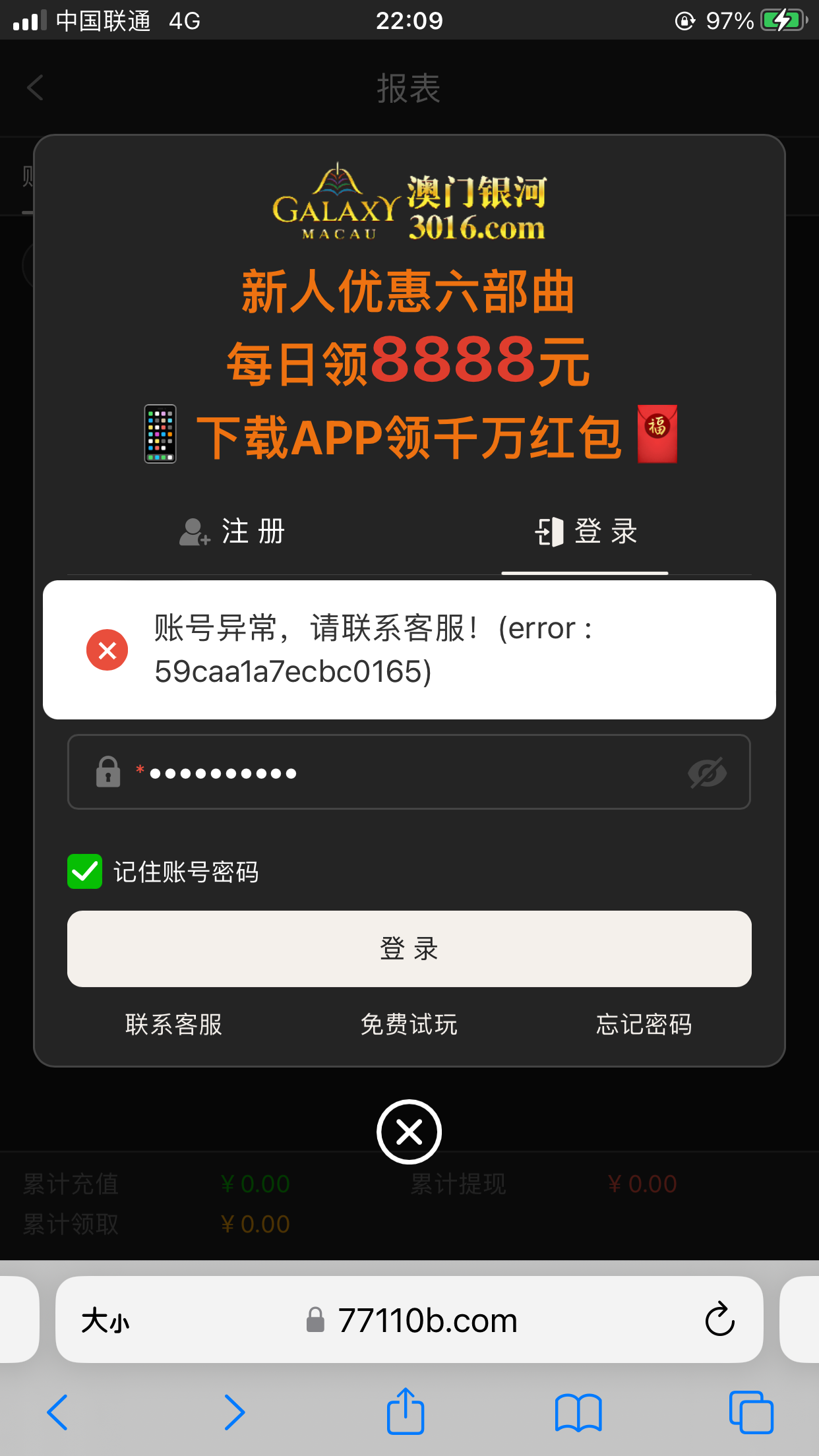The height and width of the screenshot is (1456, 819).
Task: Uncheck the 记住账号密码 checkbox
Action: coord(85,872)
